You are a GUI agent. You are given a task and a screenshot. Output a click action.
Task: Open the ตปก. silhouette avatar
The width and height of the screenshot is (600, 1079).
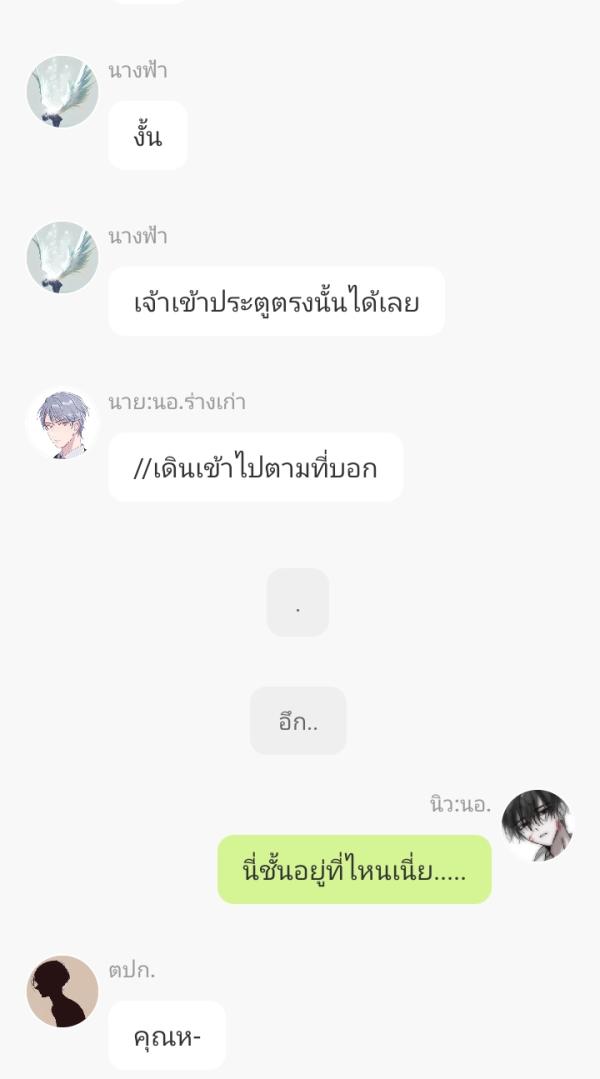coord(62,991)
